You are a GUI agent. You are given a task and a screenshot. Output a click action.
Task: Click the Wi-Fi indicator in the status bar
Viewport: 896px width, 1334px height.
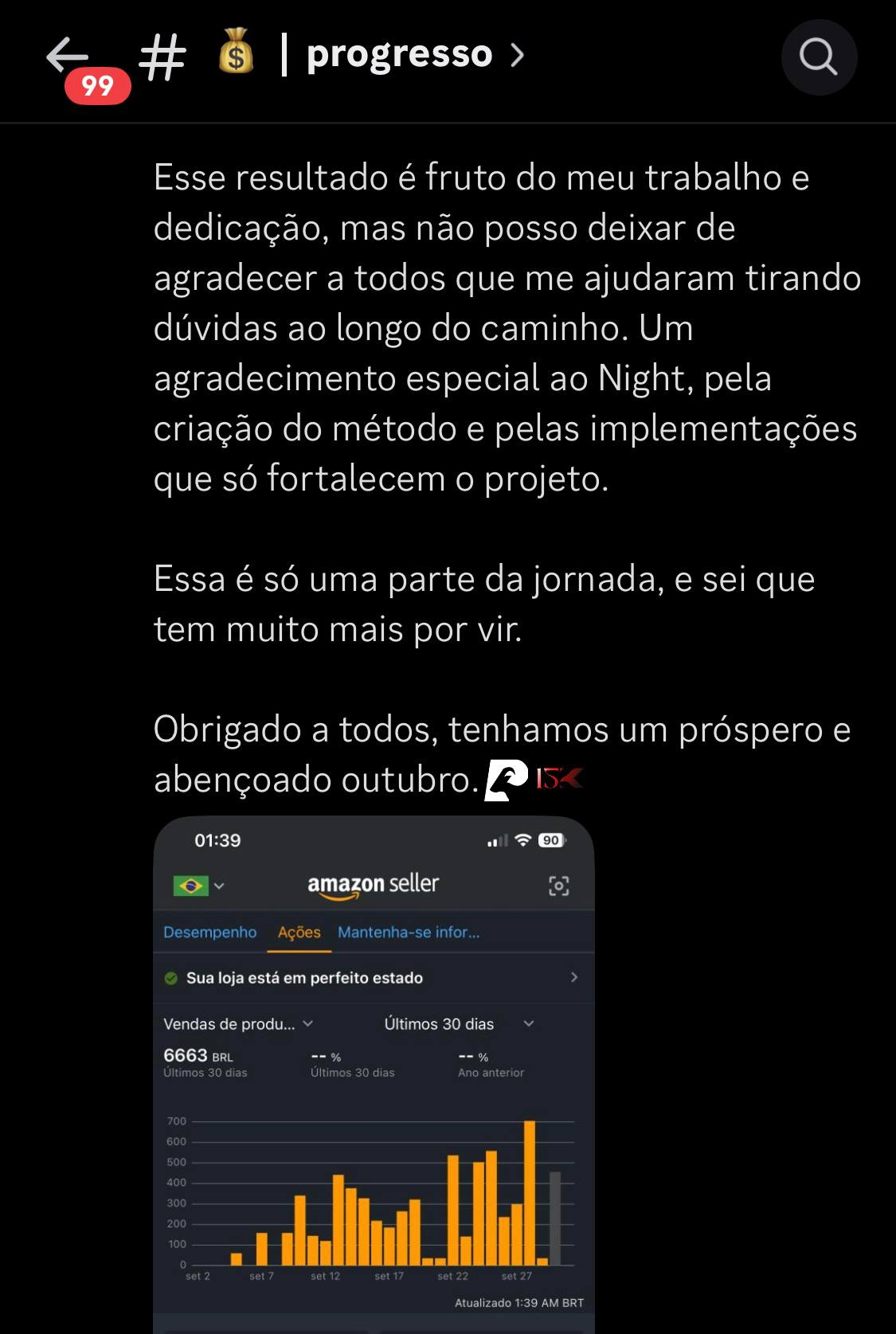(522, 839)
